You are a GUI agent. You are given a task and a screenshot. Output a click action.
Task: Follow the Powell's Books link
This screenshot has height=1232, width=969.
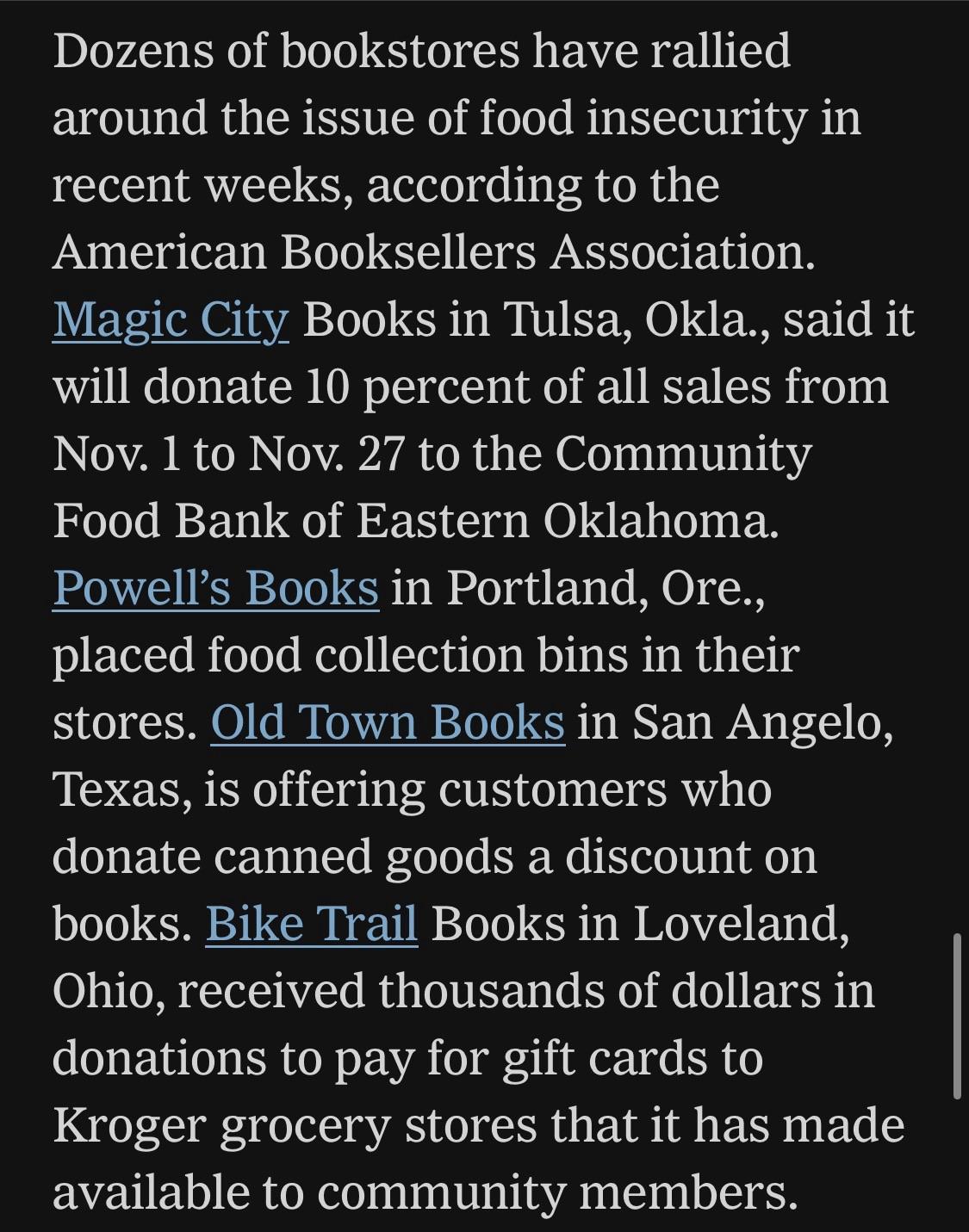pyautogui.click(x=215, y=588)
